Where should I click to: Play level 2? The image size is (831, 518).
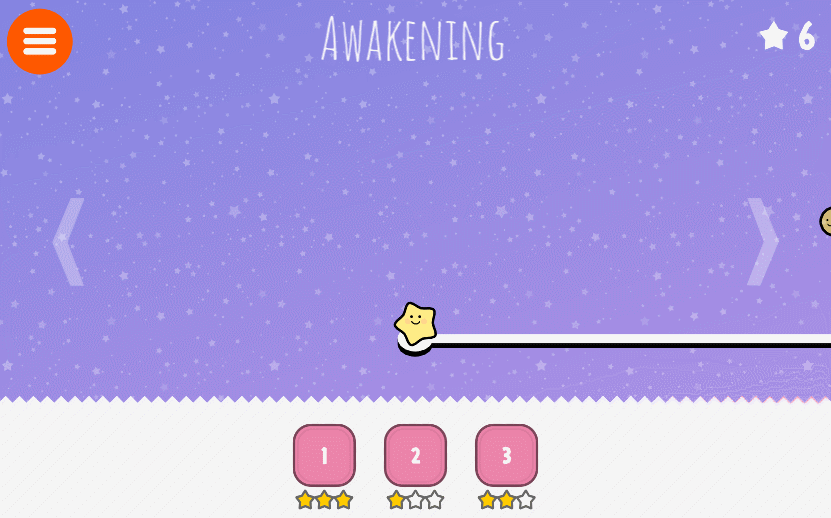point(415,455)
